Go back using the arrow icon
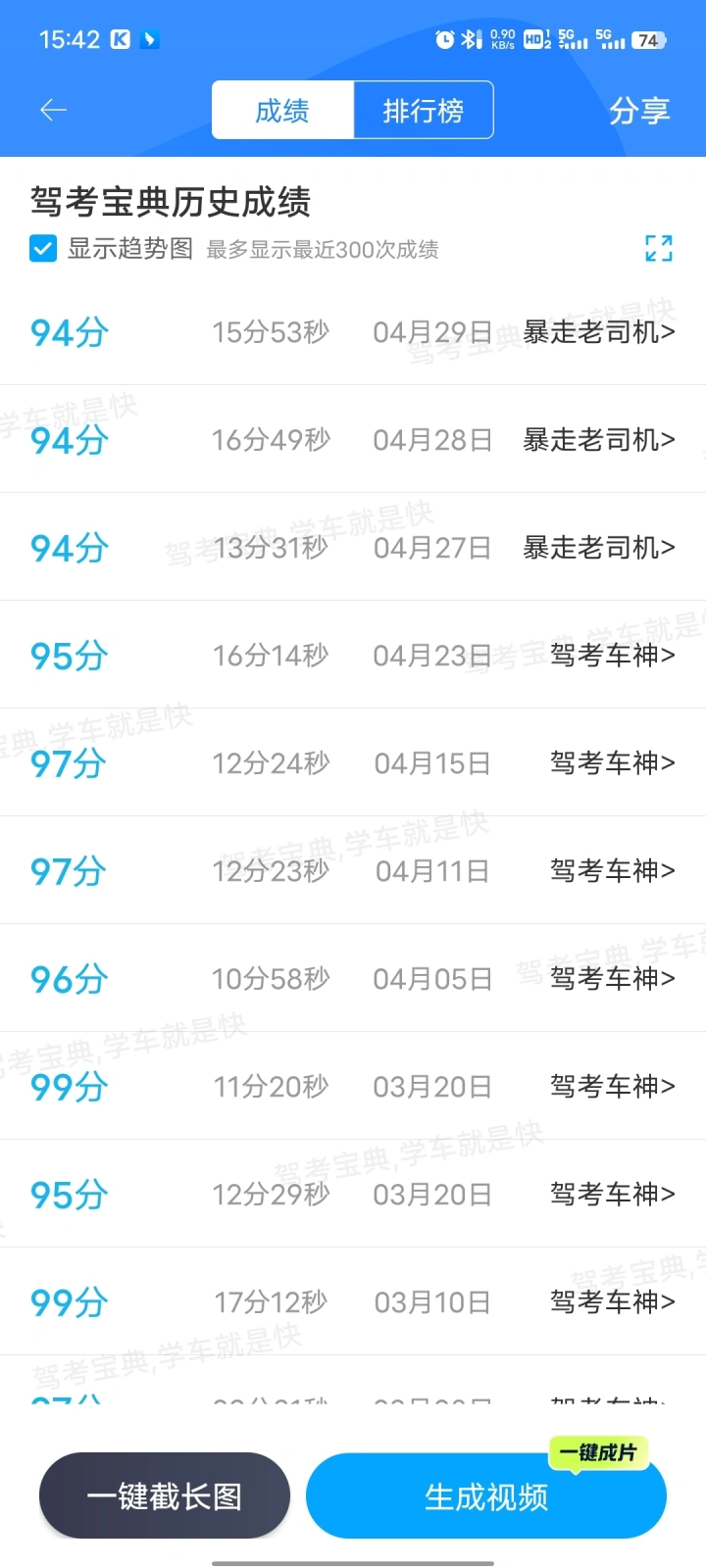This screenshot has width=706, height=1568. coord(53,110)
